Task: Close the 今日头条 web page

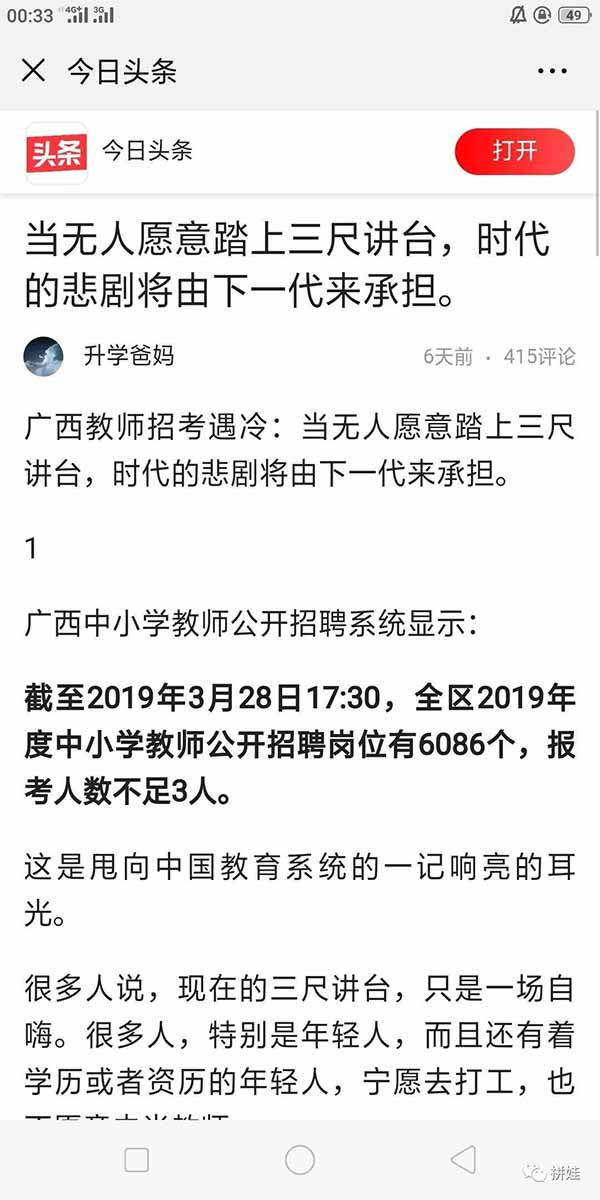Action: pos(33,71)
